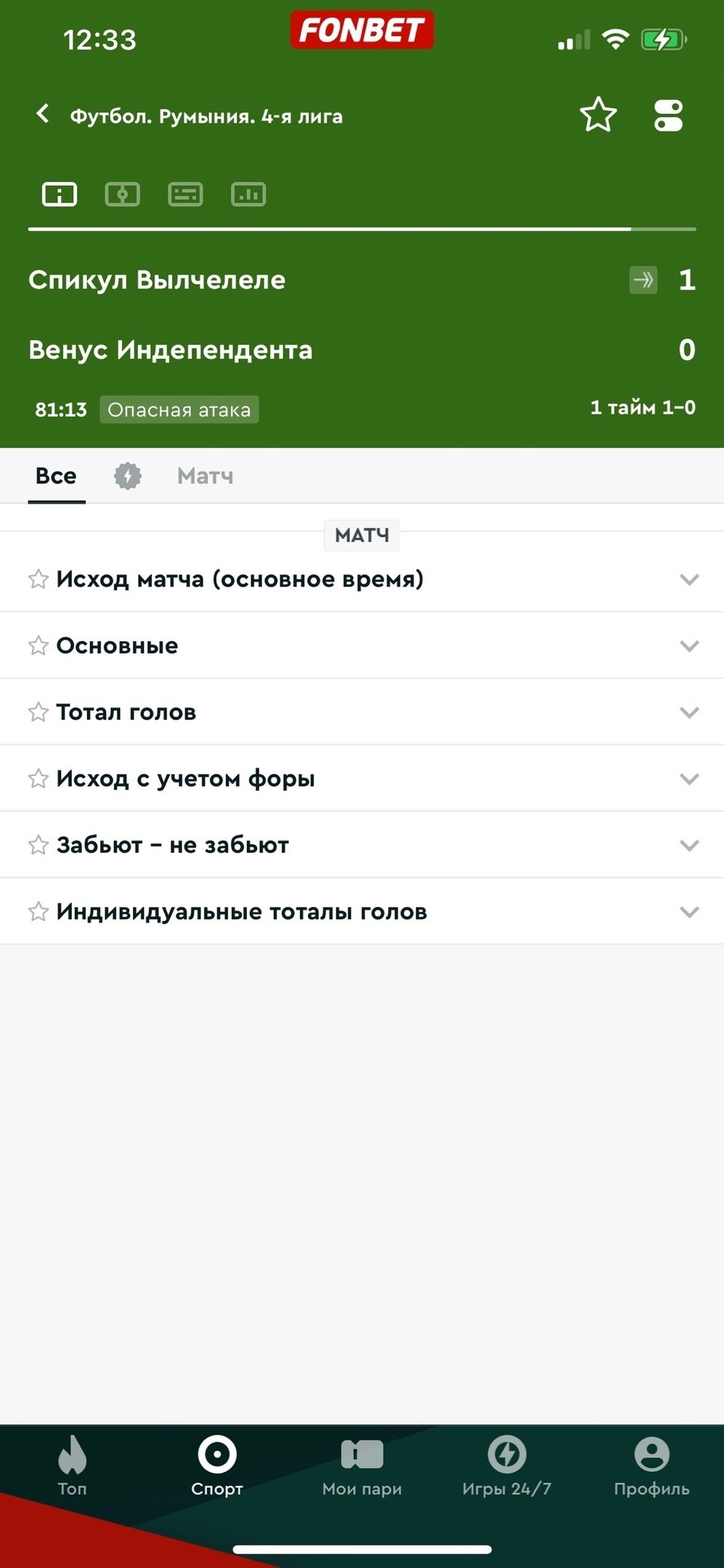724x1568 pixels.
Task: Open the toggle settings icon
Action: point(668,115)
